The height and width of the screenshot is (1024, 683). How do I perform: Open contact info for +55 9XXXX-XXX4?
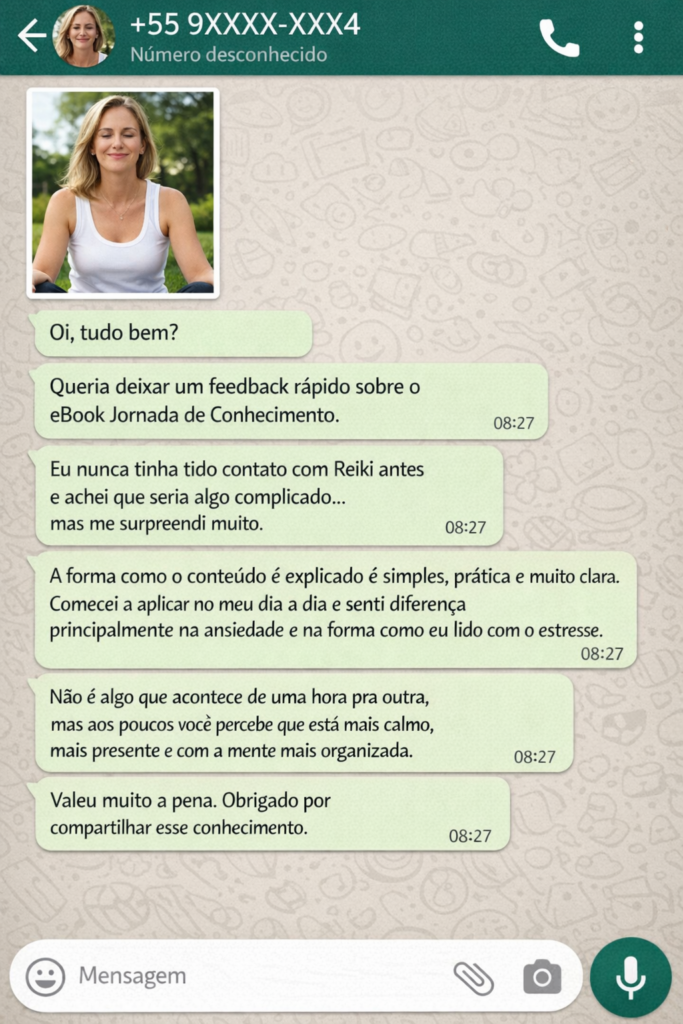[245, 36]
